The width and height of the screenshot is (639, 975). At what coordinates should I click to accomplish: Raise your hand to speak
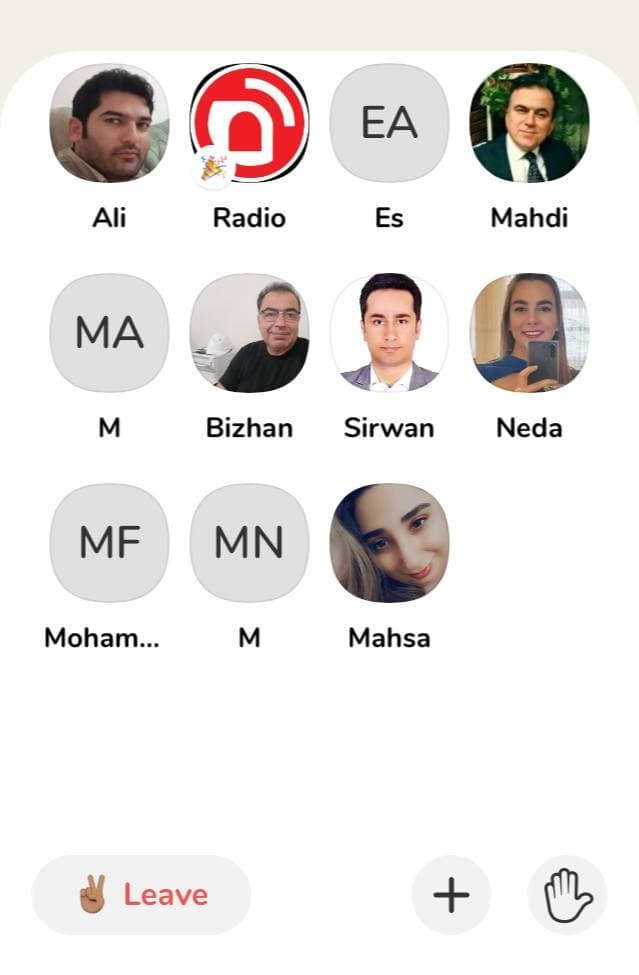567,895
